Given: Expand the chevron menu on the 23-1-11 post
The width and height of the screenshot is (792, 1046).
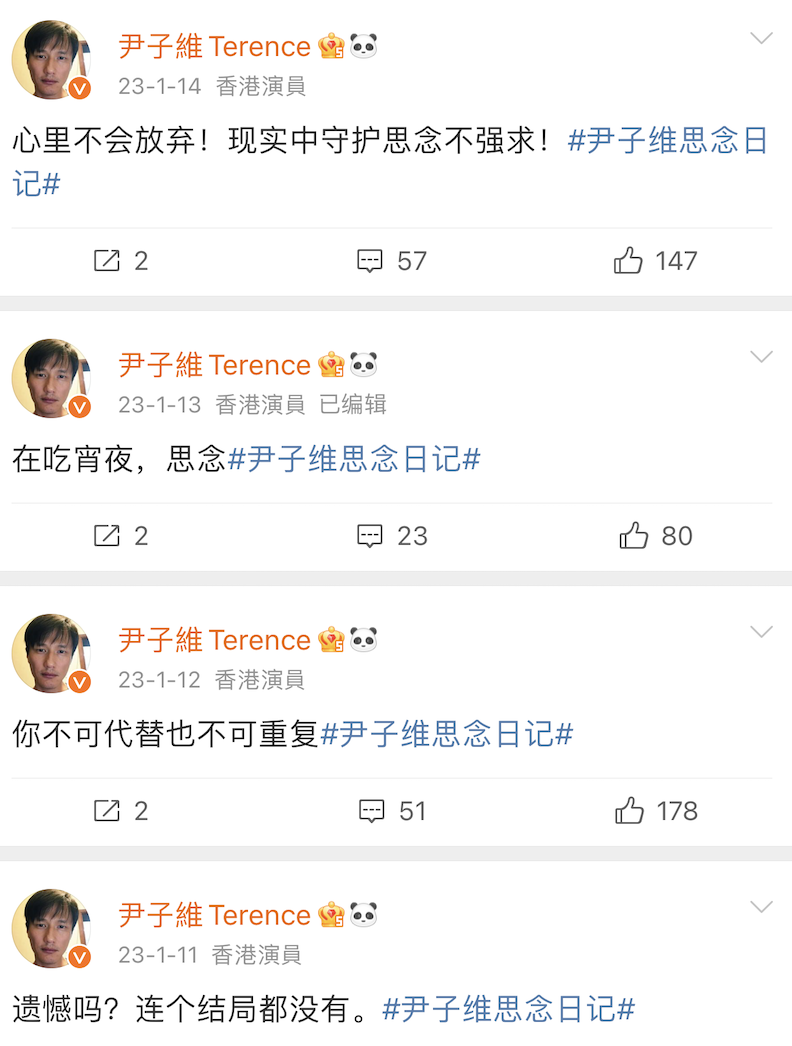Looking at the screenshot, I should coord(762,907).
